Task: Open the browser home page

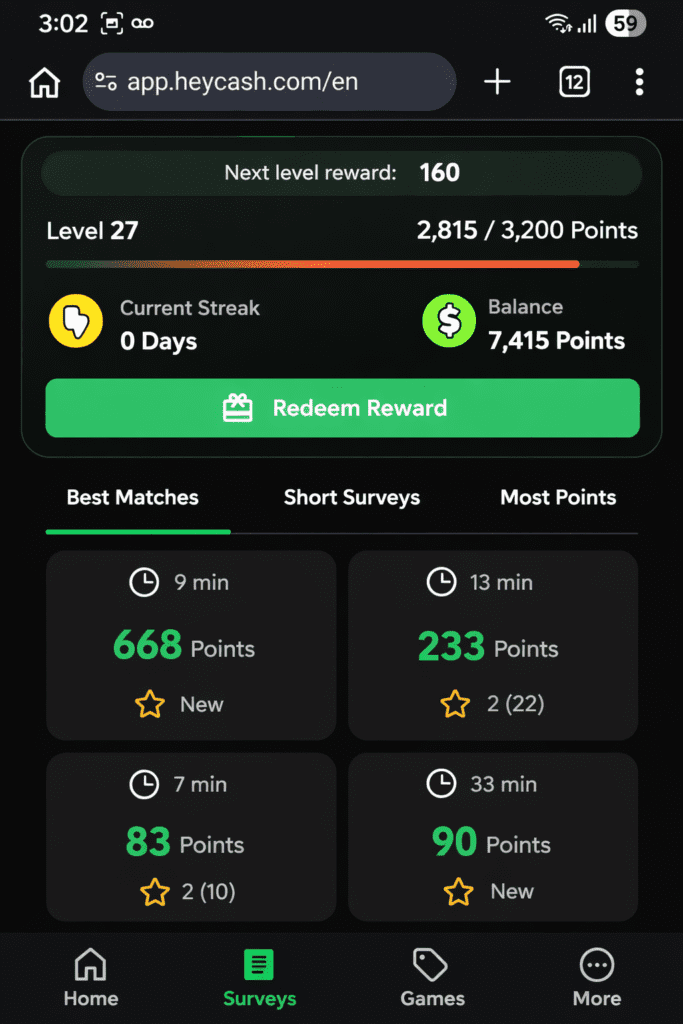Action: [44, 83]
